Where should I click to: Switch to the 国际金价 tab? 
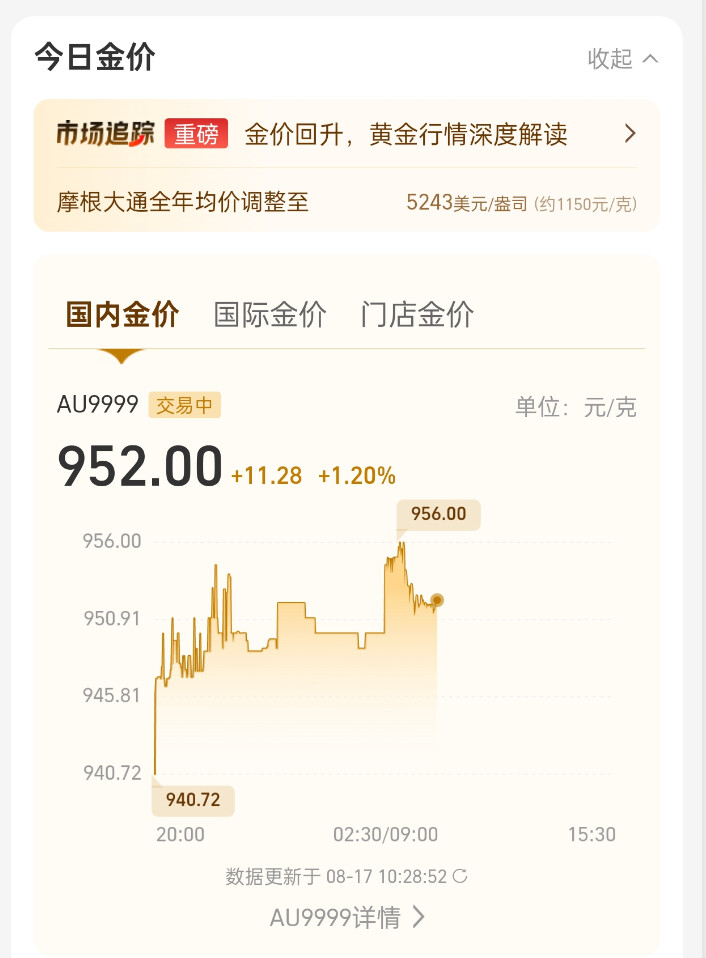coord(270,315)
